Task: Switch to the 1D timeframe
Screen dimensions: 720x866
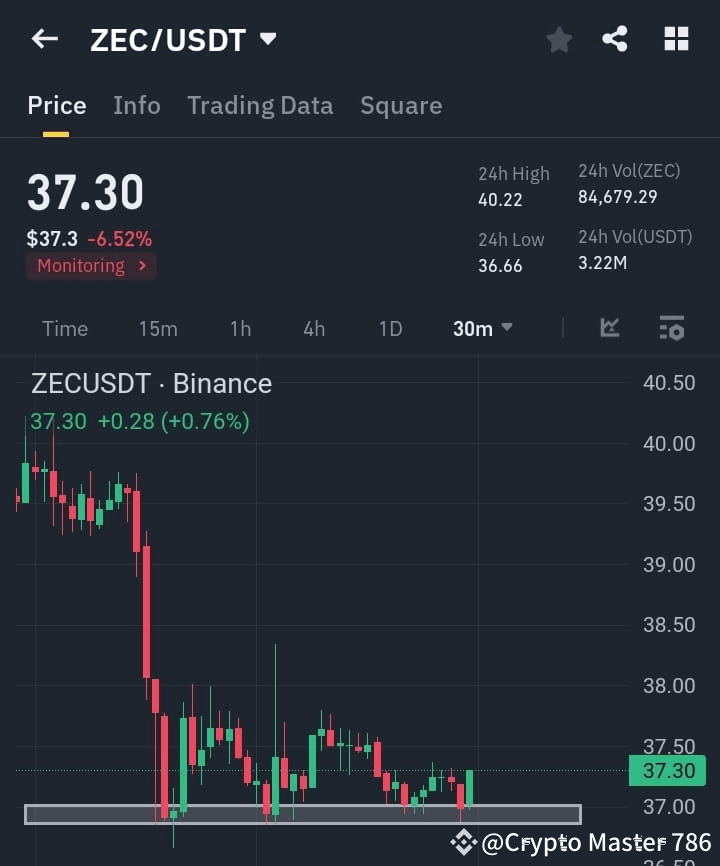Action: (390, 328)
